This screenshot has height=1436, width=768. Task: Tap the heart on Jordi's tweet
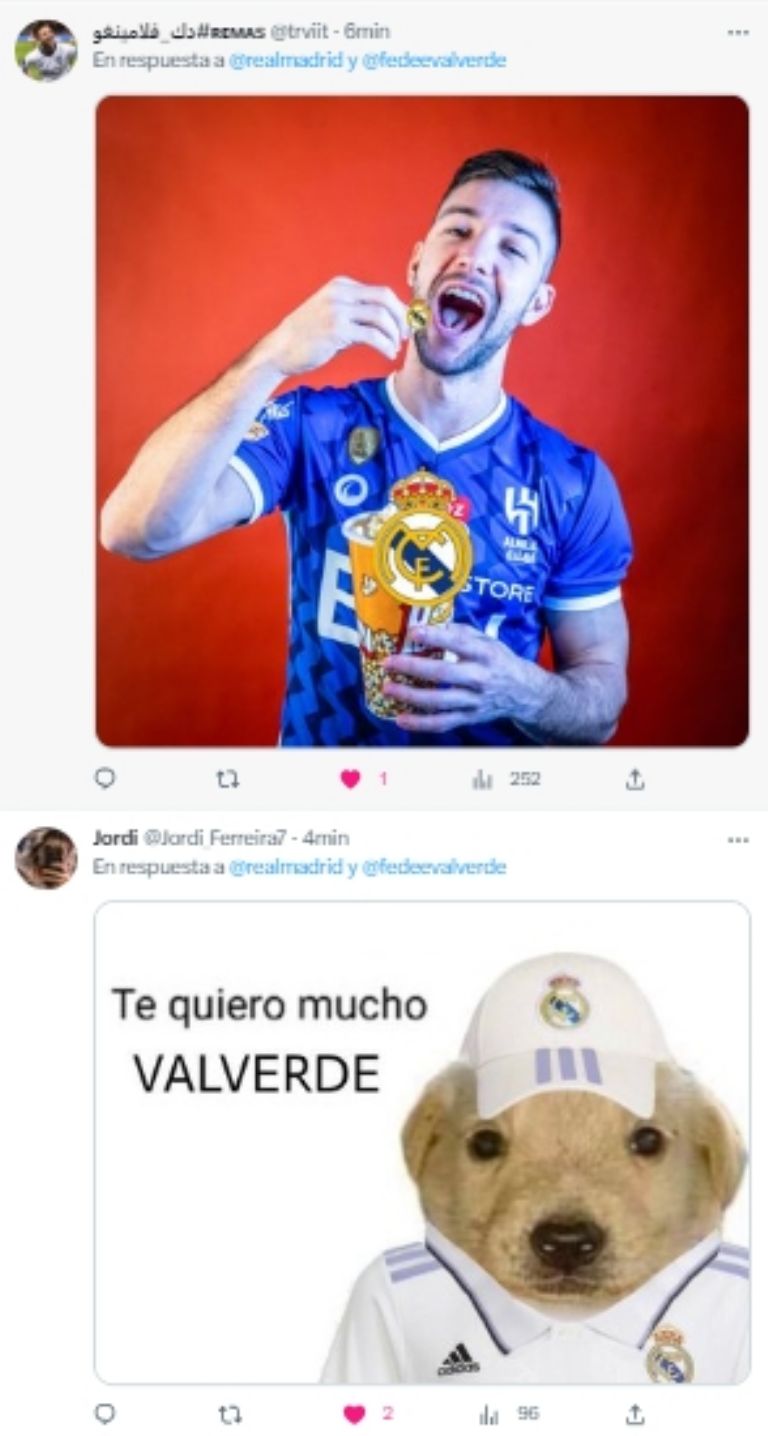(x=354, y=1414)
